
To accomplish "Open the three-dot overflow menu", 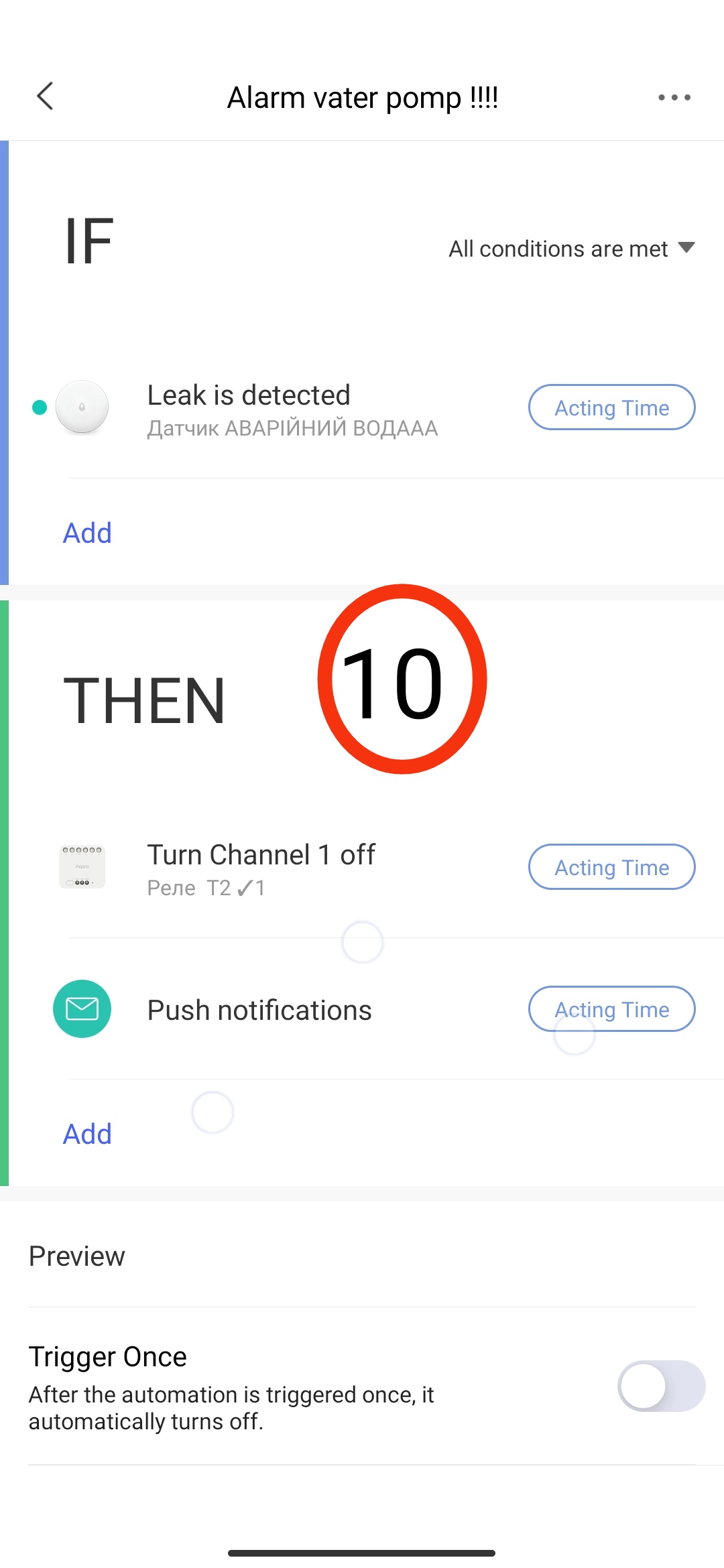I will (x=674, y=98).
